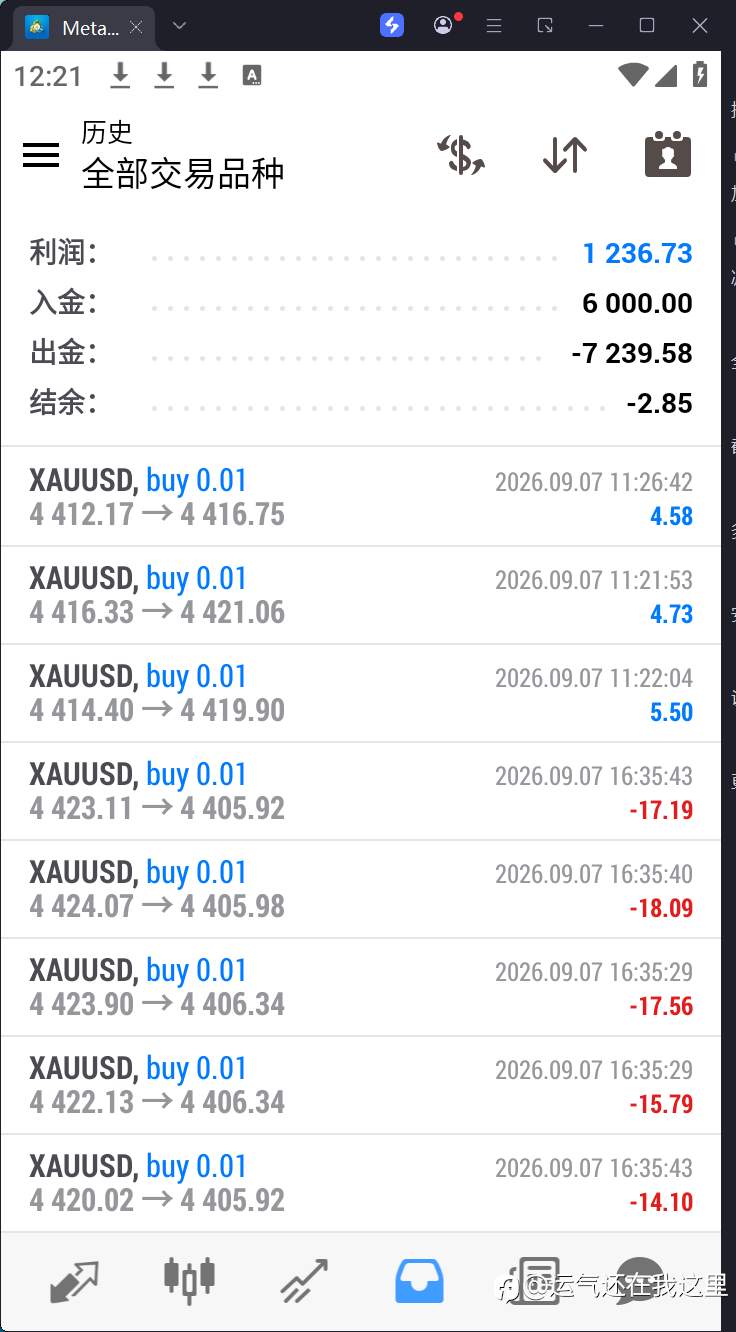The image size is (736, 1332).
Task: Open the hamburger drawer menu
Action: 41,155
